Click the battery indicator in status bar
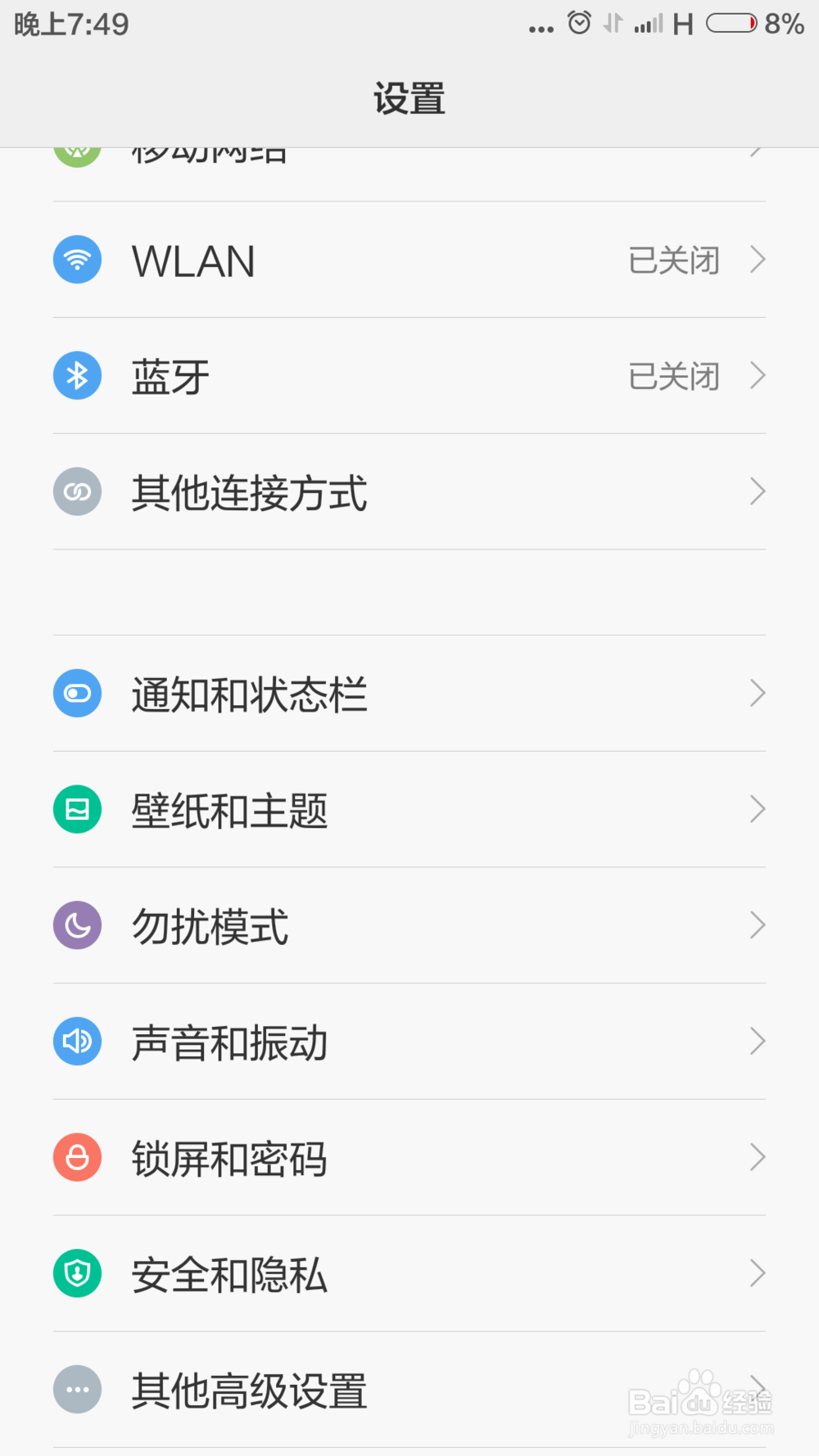The height and width of the screenshot is (1456, 819). (x=731, y=23)
